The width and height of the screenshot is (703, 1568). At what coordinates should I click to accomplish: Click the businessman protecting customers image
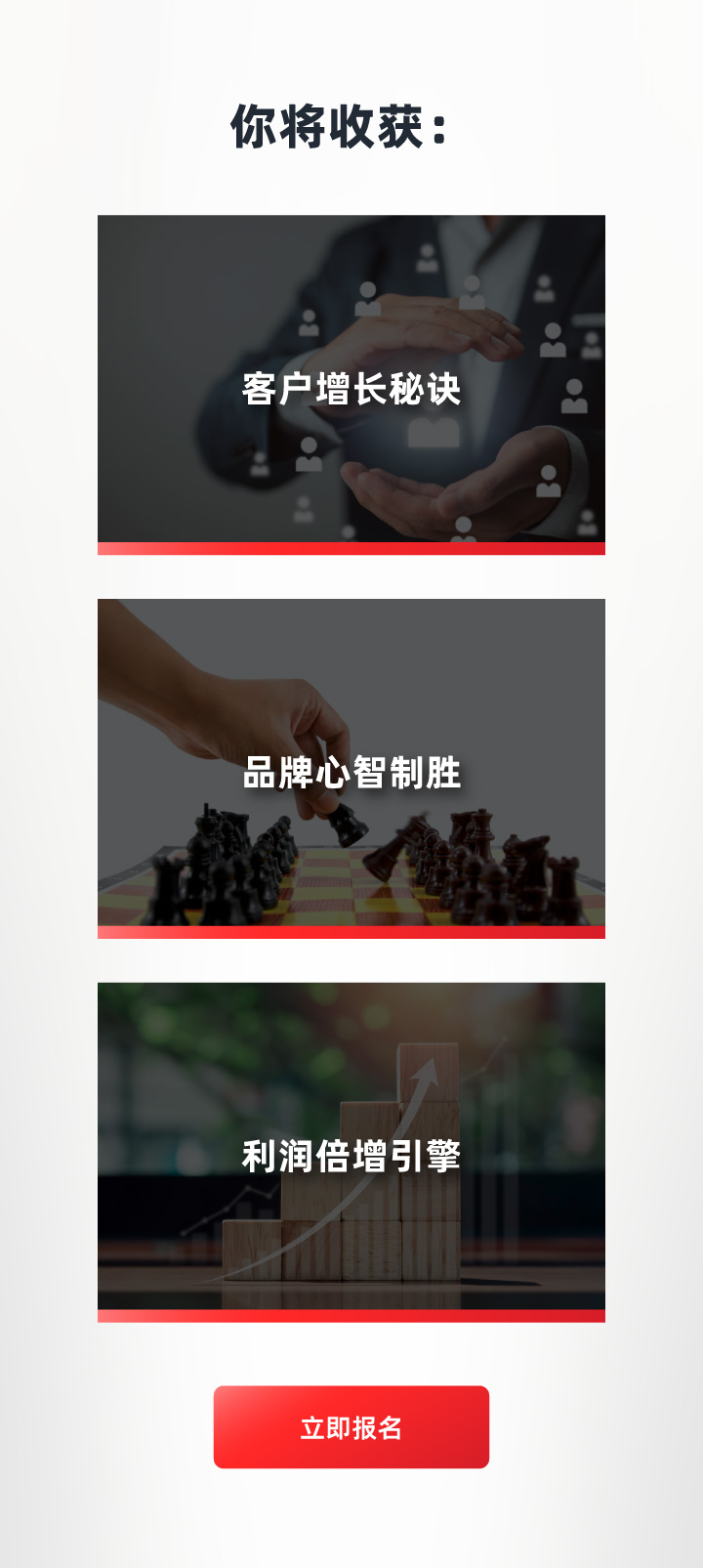[x=351, y=293]
